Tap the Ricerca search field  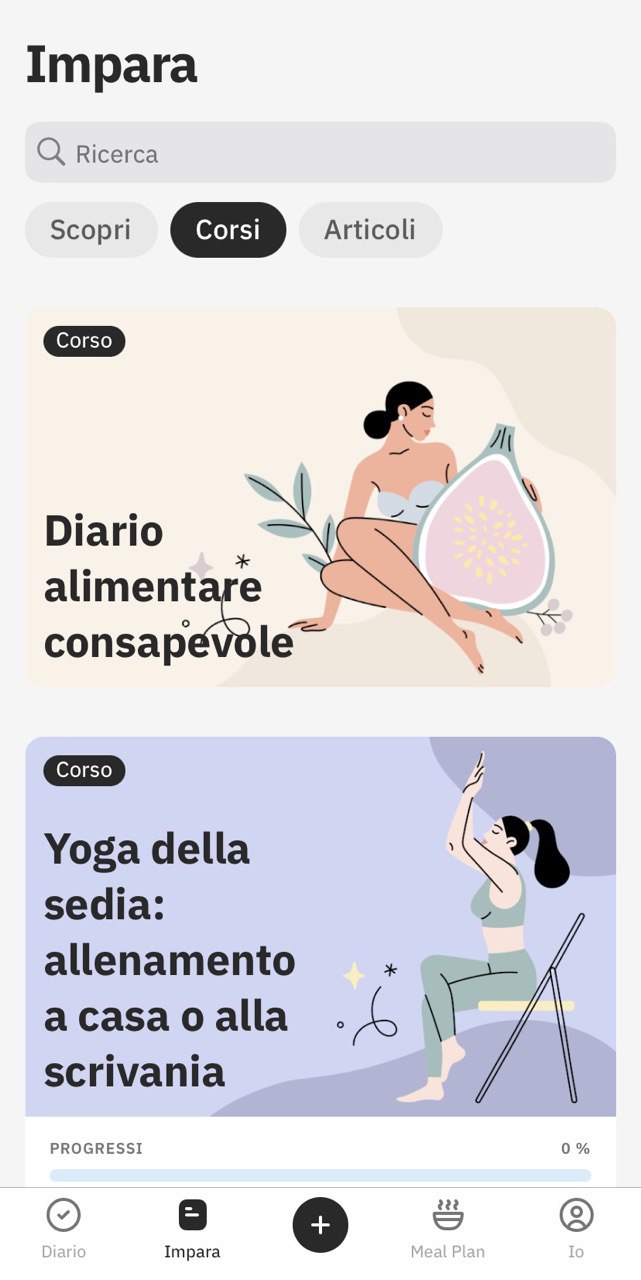320,153
